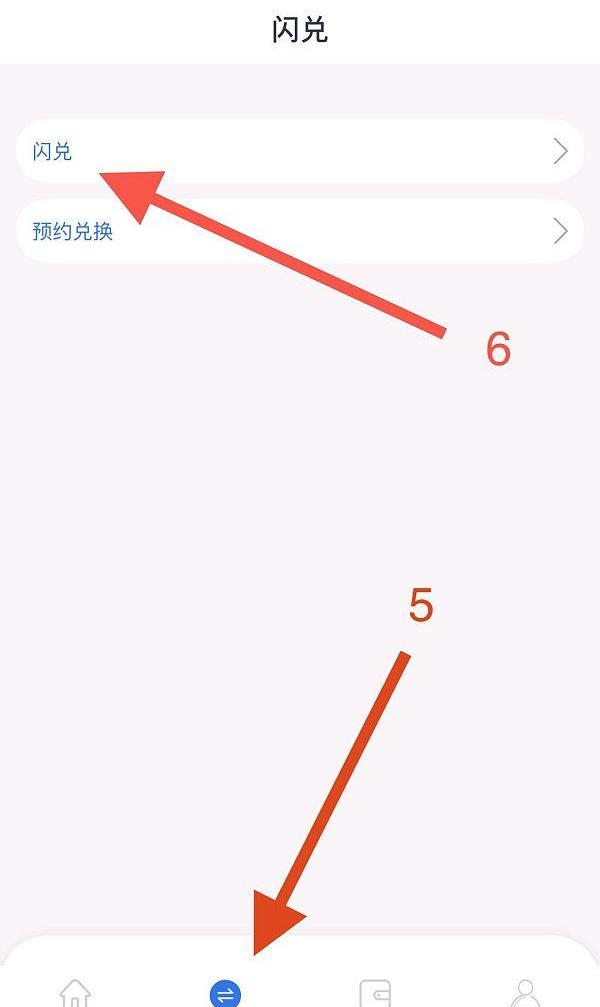The height and width of the screenshot is (1007, 600).
Task: Open the 闪兑 row
Action: tap(299, 151)
